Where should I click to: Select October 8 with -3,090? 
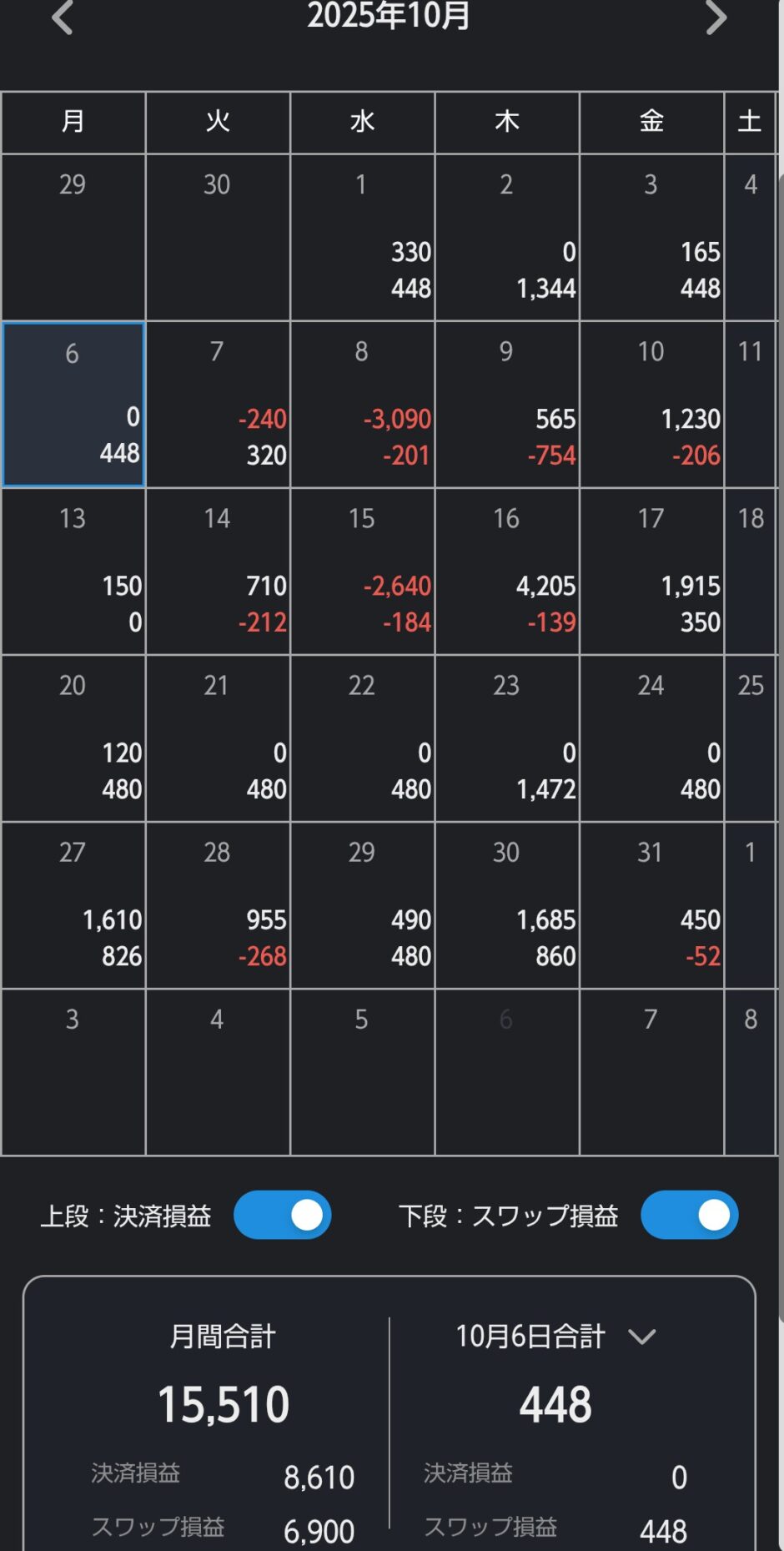click(362, 405)
